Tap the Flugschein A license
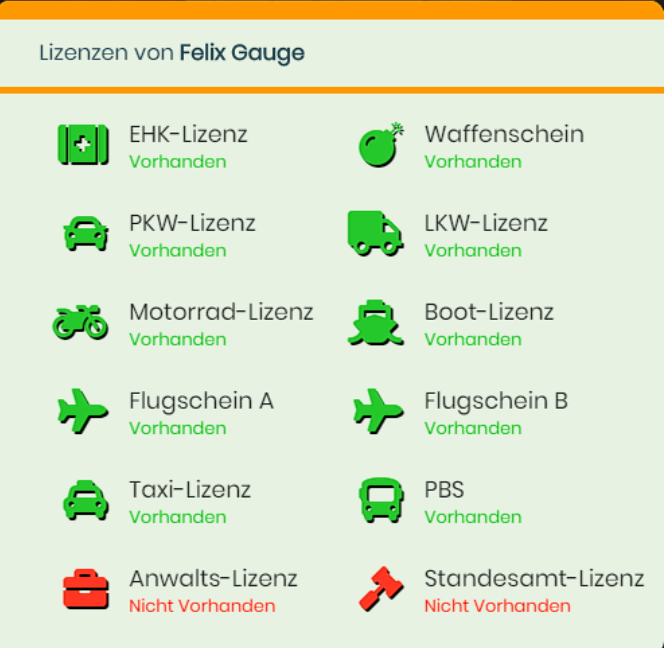 [x=201, y=402]
